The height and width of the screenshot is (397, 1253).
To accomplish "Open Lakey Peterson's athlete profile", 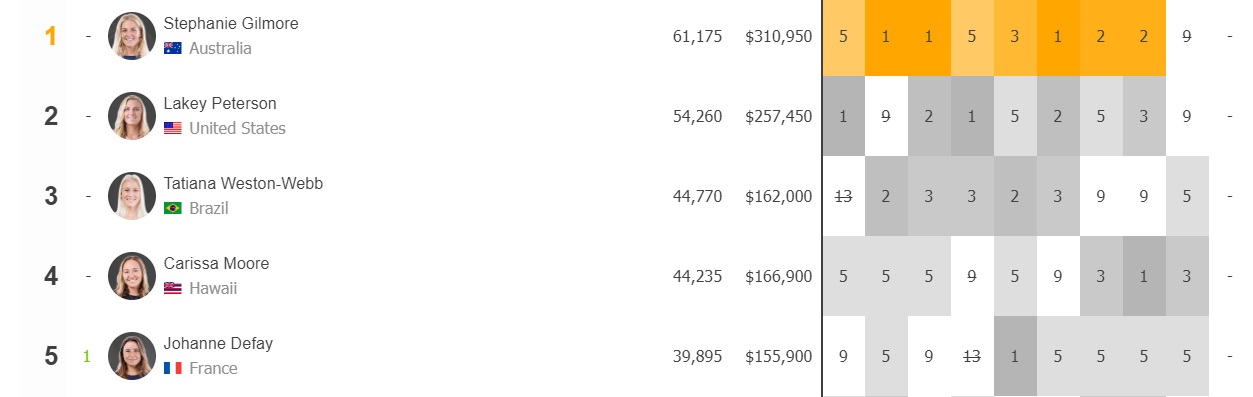I will (220, 103).
